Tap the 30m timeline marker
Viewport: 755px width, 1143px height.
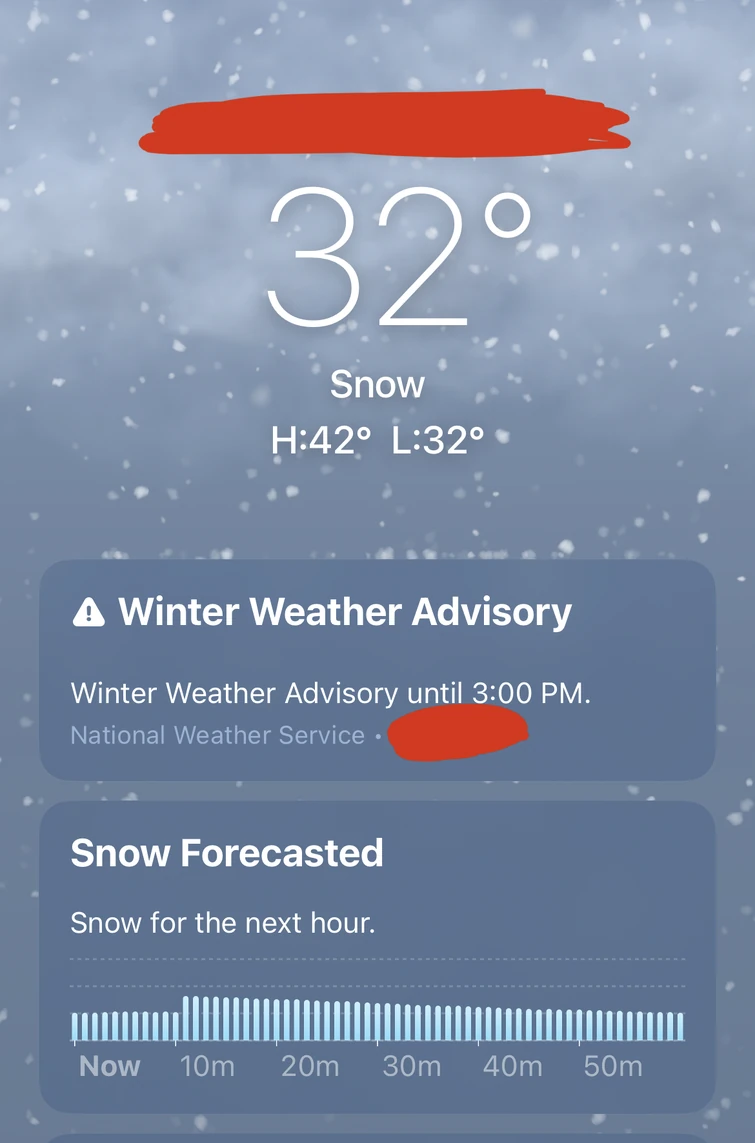coord(411,1066)
